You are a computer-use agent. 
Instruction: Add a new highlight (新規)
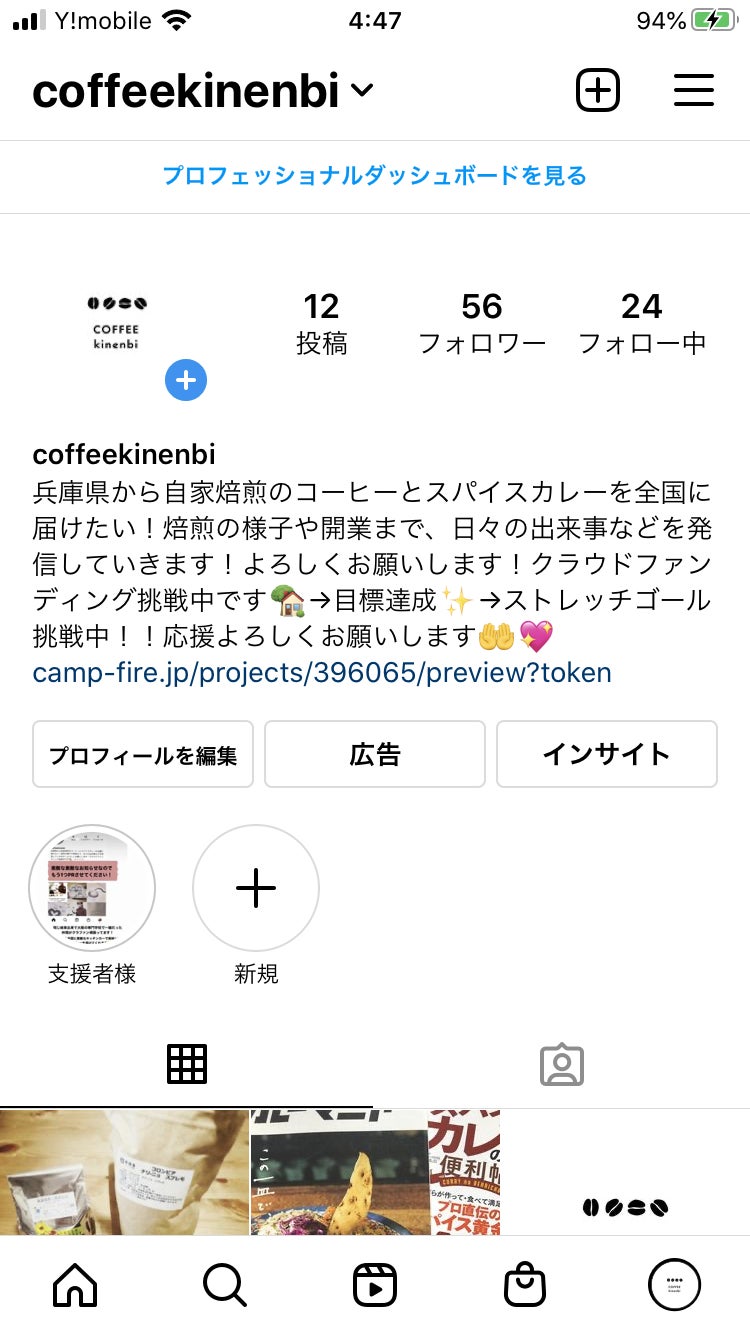[x=256, y=888]
